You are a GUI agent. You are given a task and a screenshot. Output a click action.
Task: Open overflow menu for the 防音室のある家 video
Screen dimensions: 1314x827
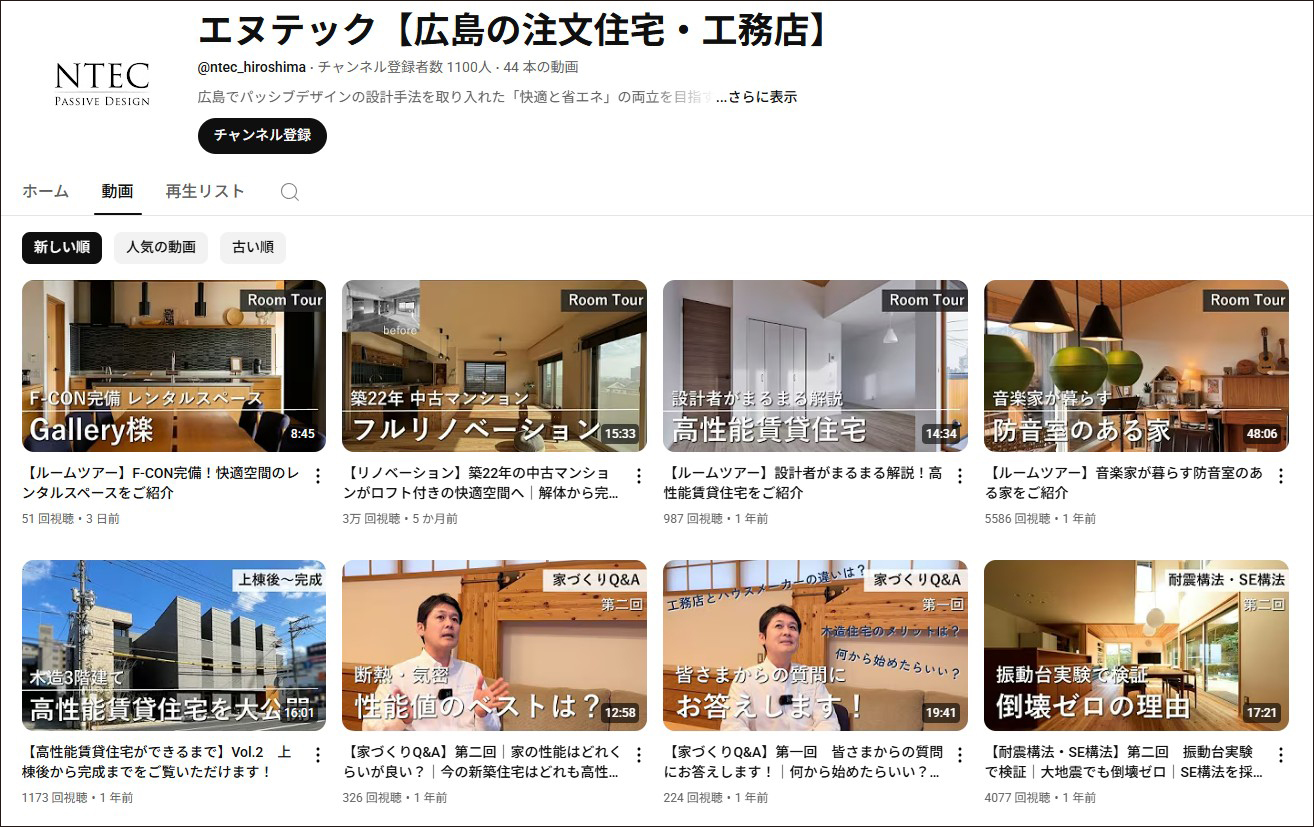point(1281,476)
